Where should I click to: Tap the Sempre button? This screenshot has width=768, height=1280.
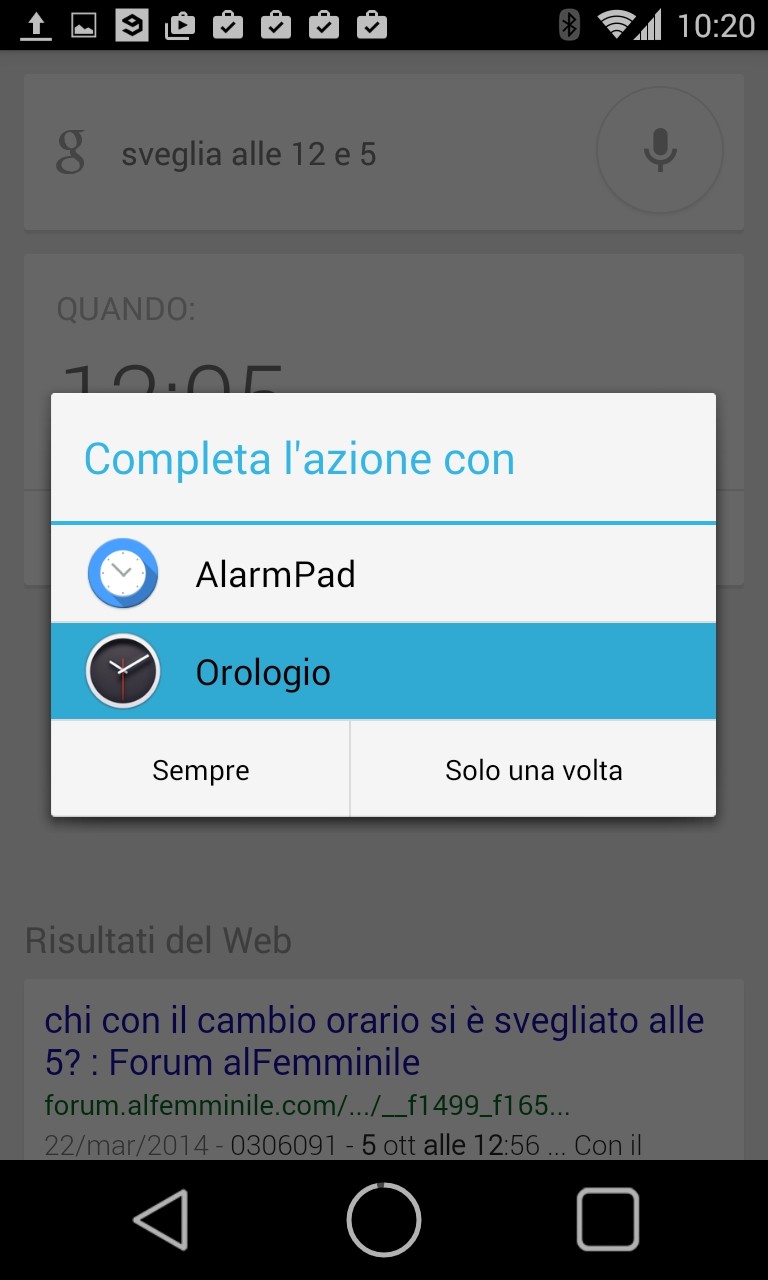200,770
